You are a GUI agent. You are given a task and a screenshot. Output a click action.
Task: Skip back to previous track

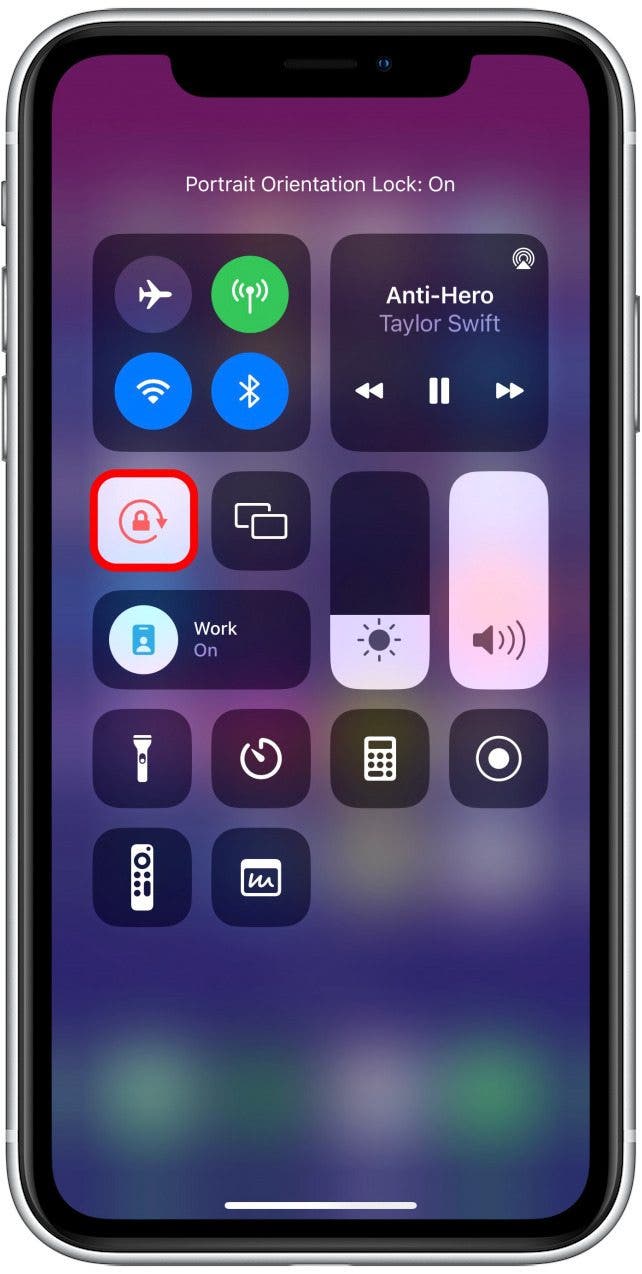click(369, 391)
